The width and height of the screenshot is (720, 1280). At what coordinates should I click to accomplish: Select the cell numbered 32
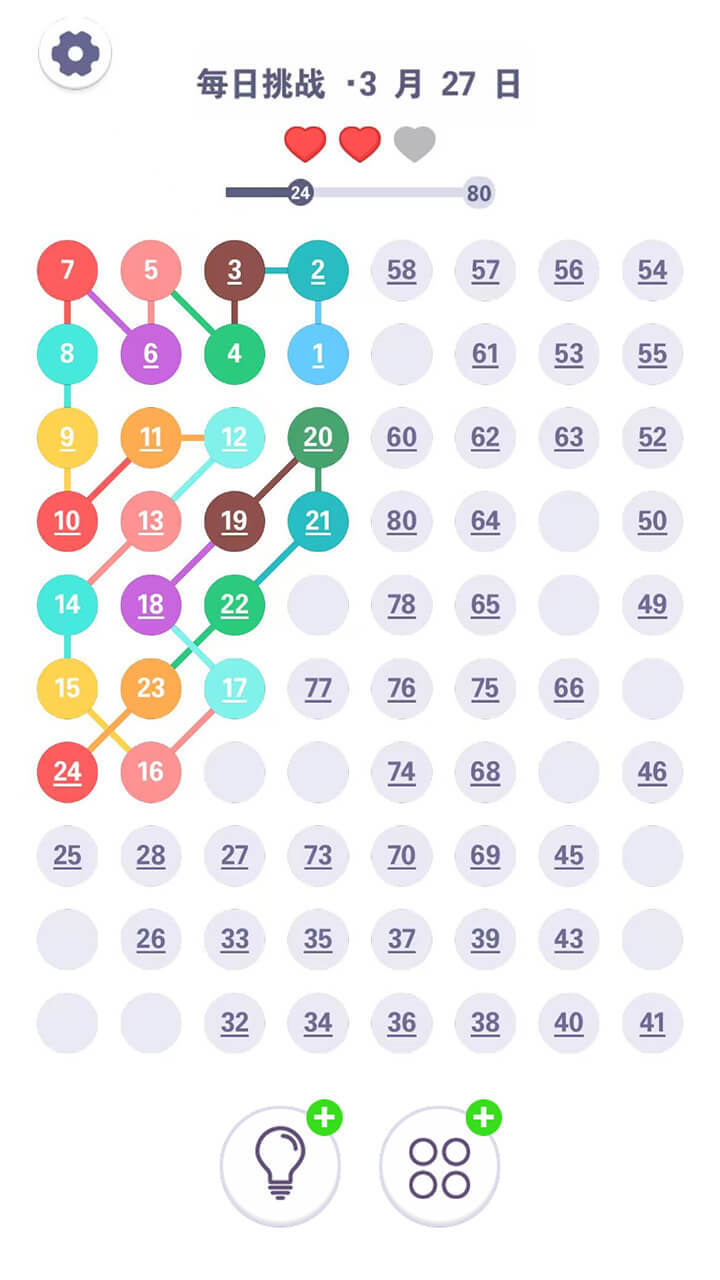click(x=235, y=1023)
